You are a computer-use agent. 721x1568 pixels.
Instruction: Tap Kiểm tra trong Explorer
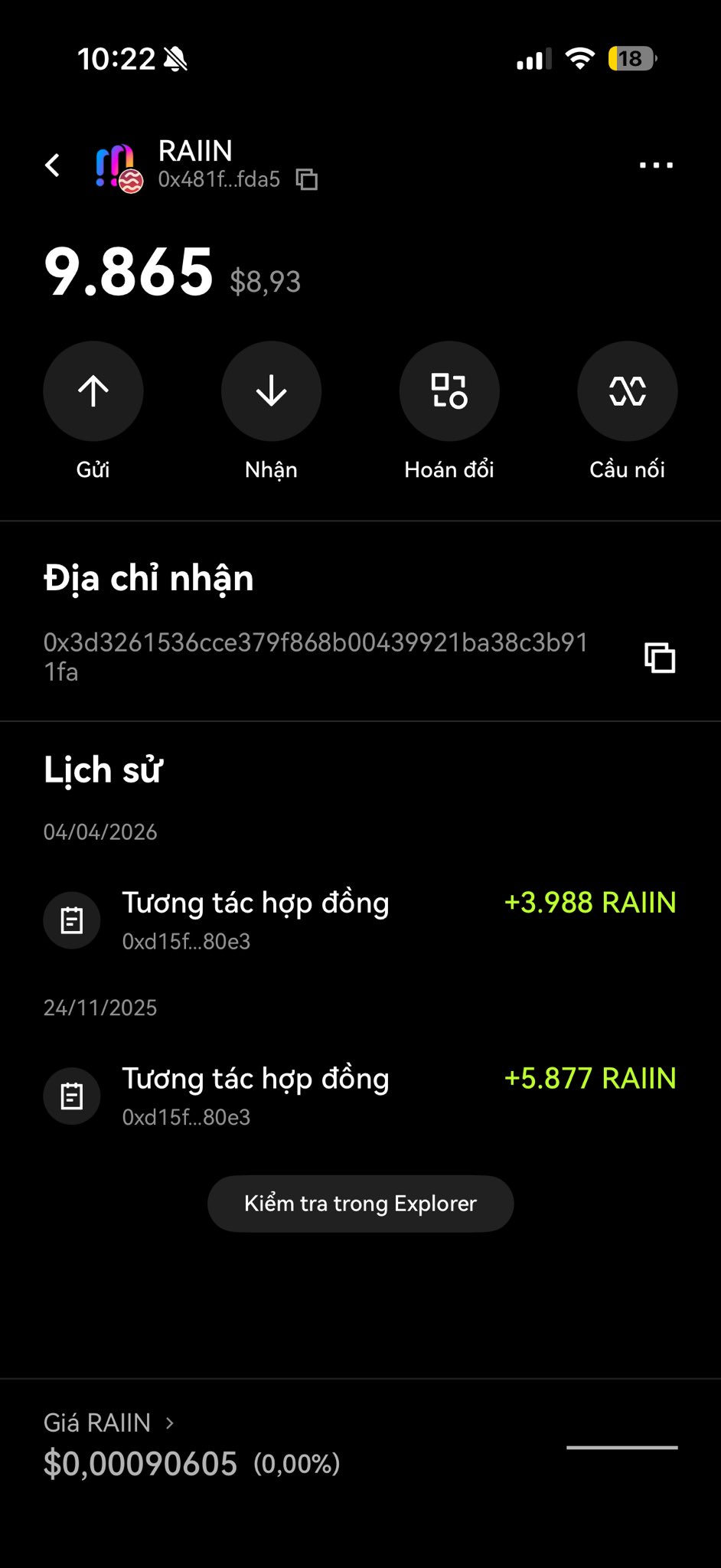point(360,1204)
